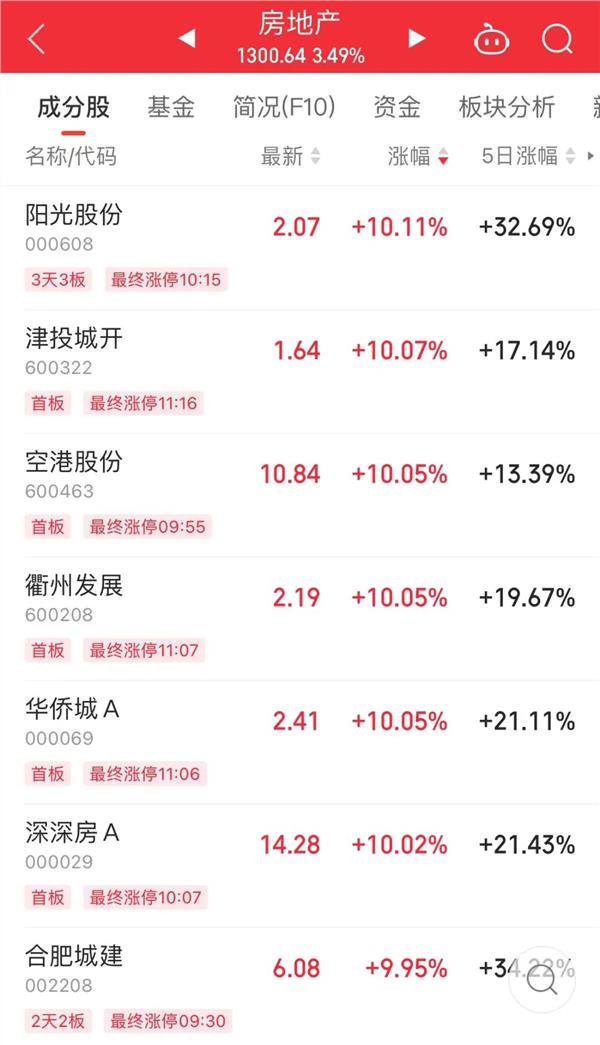The height and width of the screenshot is (1045, 600).
Task: Open the 板块分析 tab
Action: [x=506, y=107]
